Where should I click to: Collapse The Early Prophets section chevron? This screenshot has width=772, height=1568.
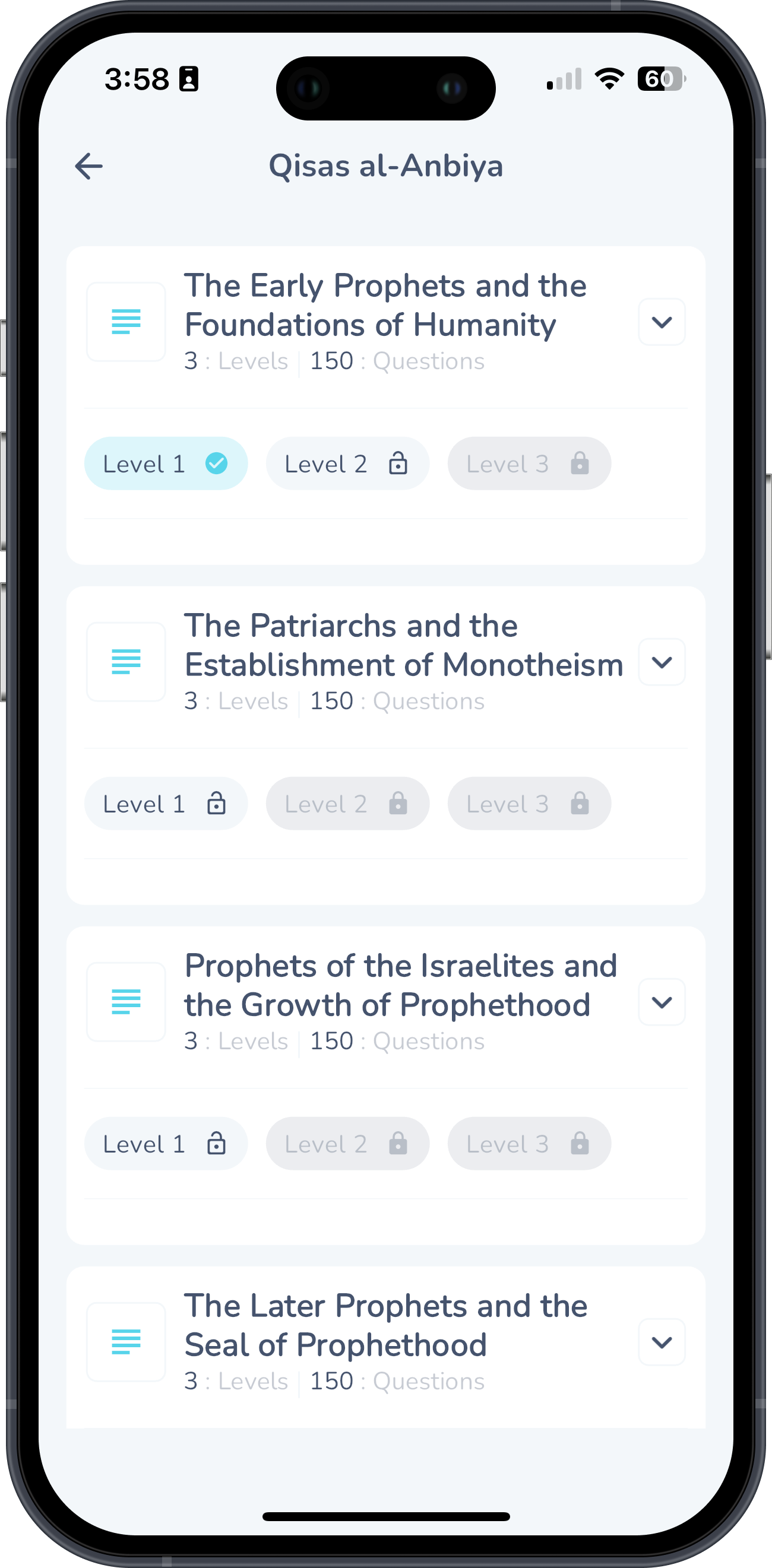click(661, 322)
